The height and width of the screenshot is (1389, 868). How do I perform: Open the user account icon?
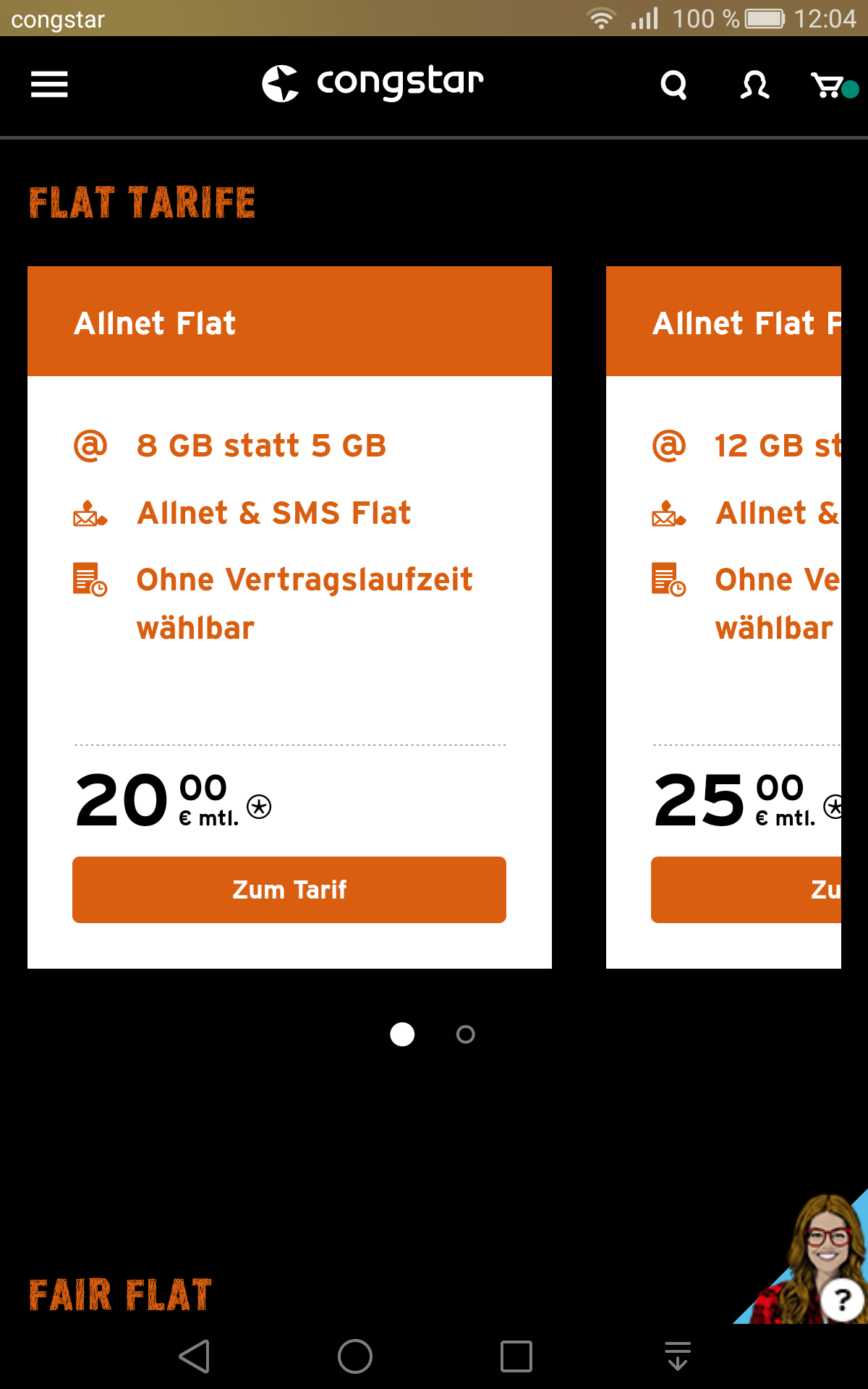754,85
